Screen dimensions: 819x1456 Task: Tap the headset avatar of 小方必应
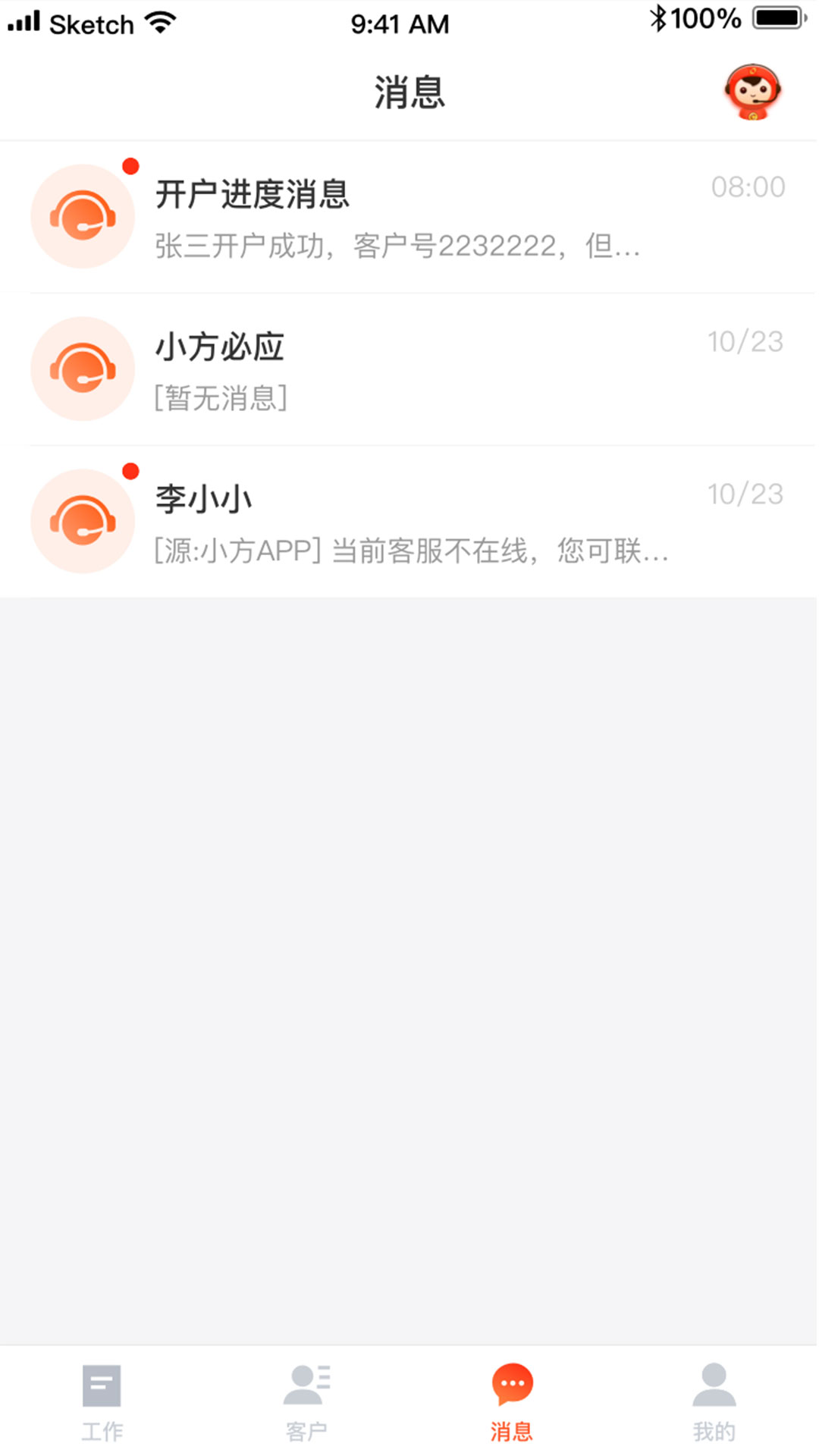pyautogui.click(x=83, y=369)
